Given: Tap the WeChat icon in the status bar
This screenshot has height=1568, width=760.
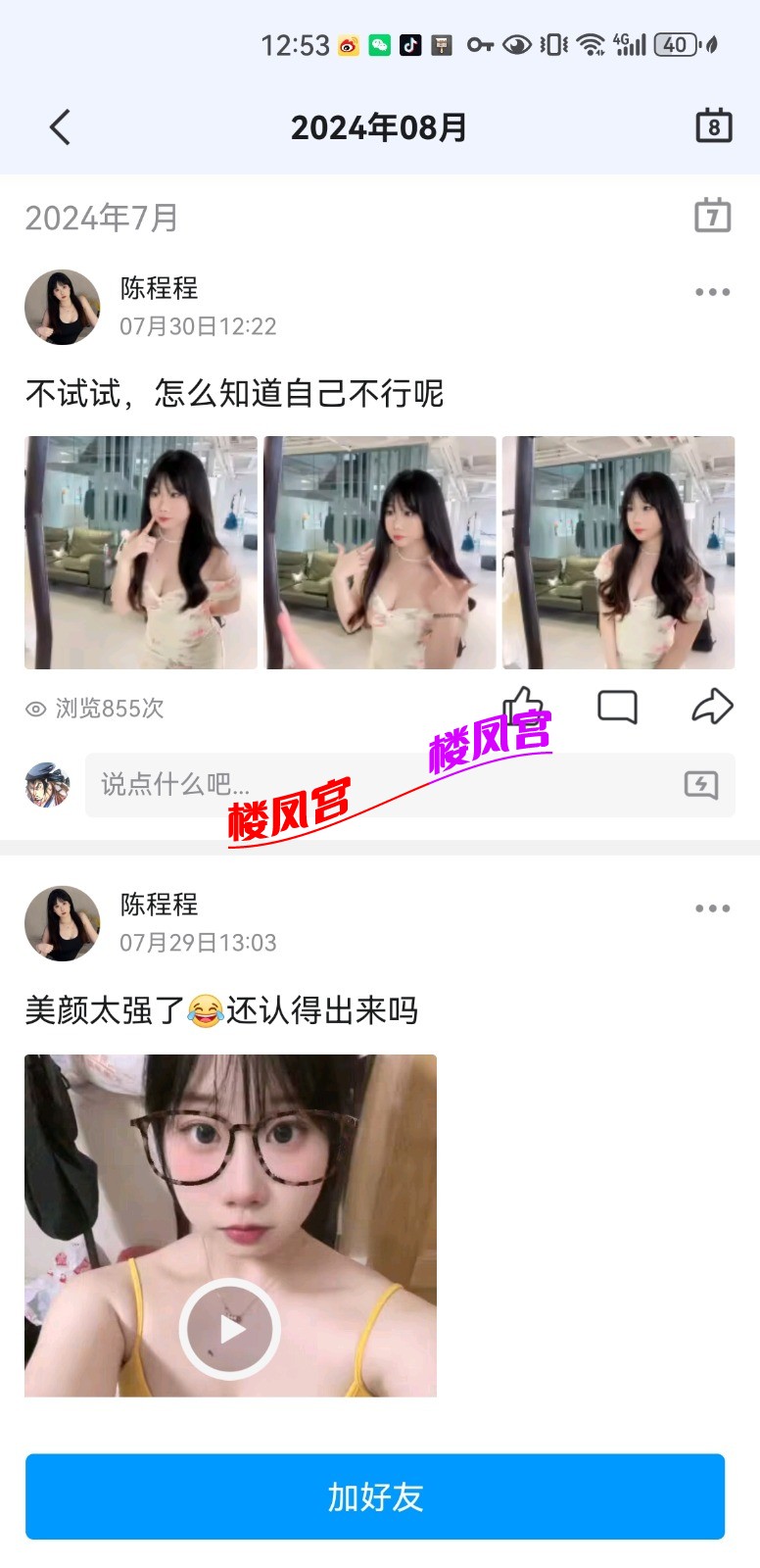Looking at the screenshot, I should click(380, 45).
